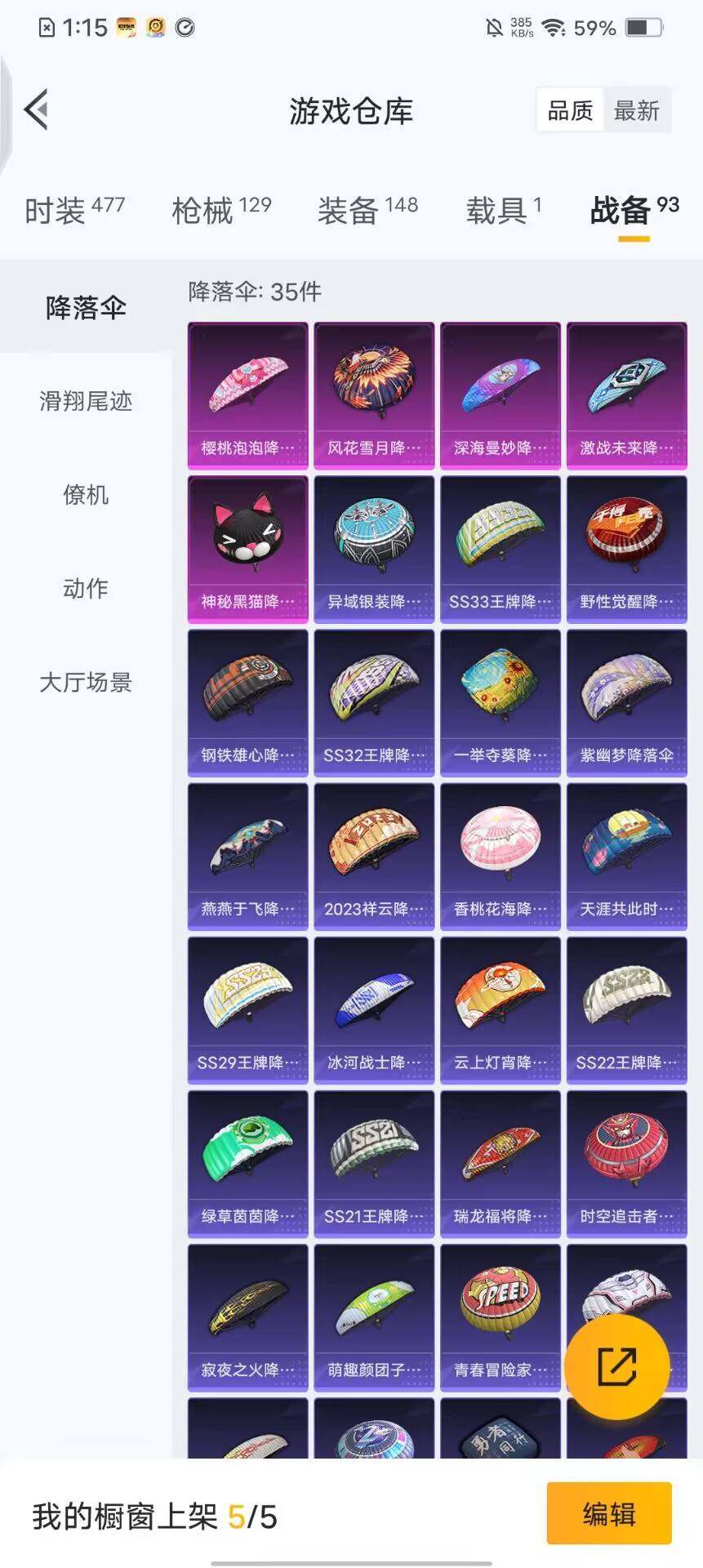Image resolution: width=703 pixels, height=1568 pixels.
Task: Switch to the 枪械 tab
Action: pos(221,210)
